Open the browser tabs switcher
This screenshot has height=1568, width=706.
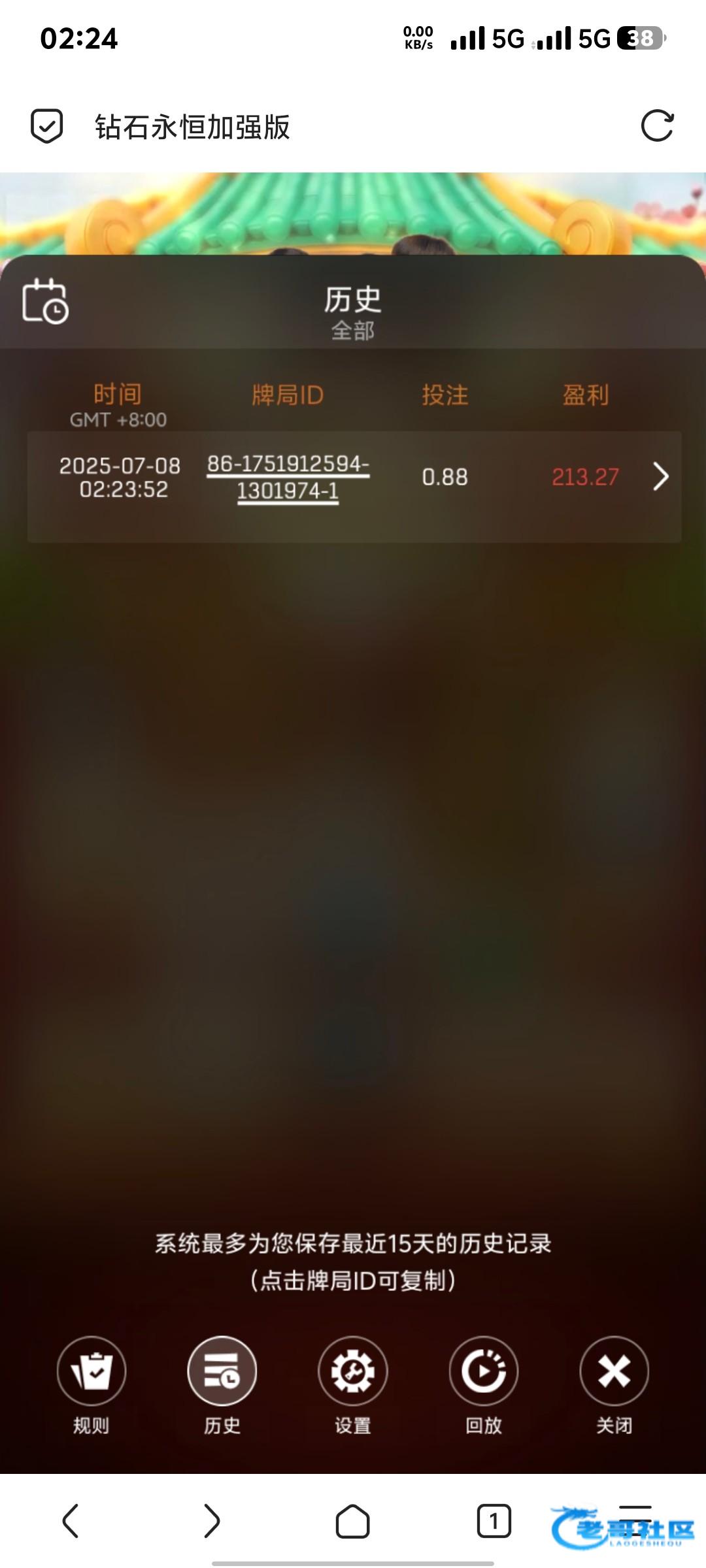coord(494,1521)
